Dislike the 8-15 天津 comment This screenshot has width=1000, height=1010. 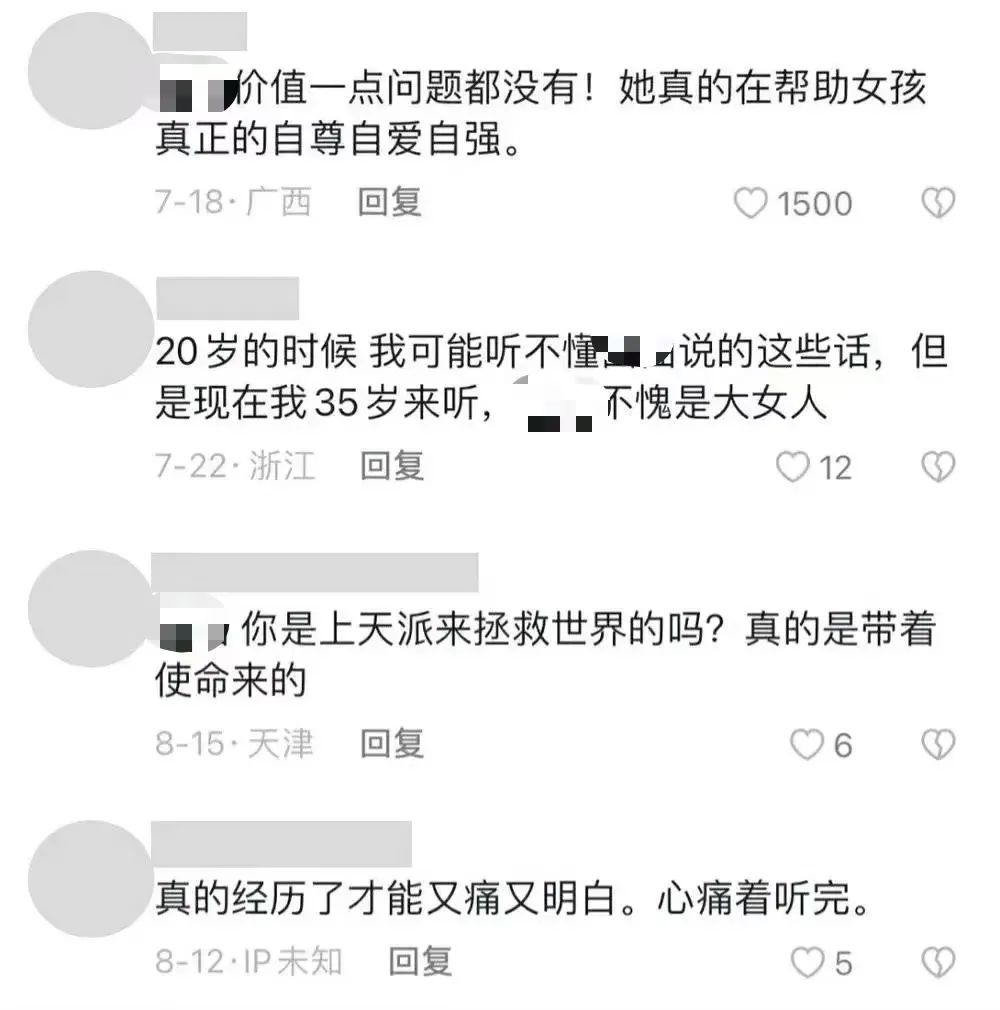tap(937, 745)
